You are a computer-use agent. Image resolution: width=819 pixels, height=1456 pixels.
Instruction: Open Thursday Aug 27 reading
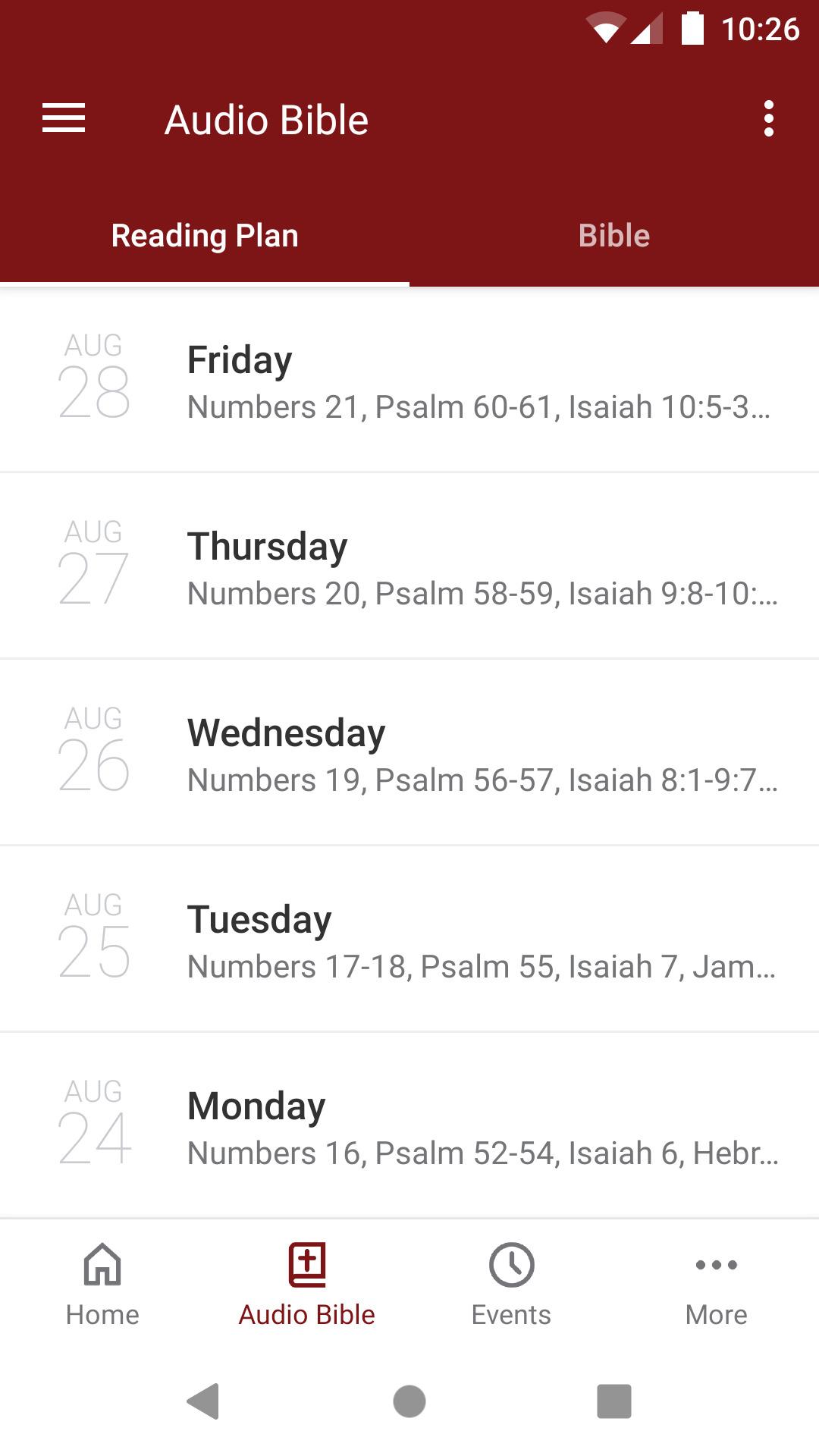click(409, 566)
